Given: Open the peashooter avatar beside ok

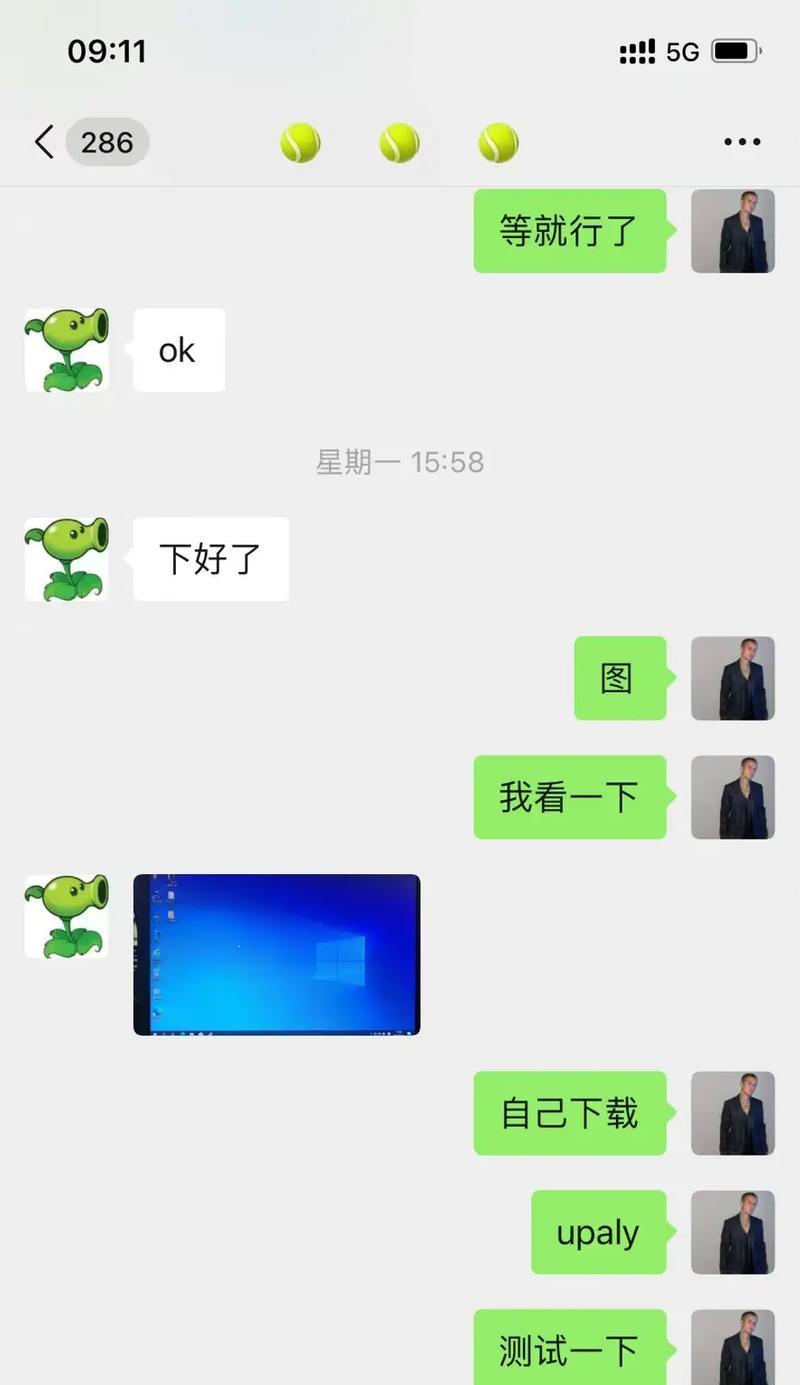Looking at the screenshot, I should tap(66, 350).
